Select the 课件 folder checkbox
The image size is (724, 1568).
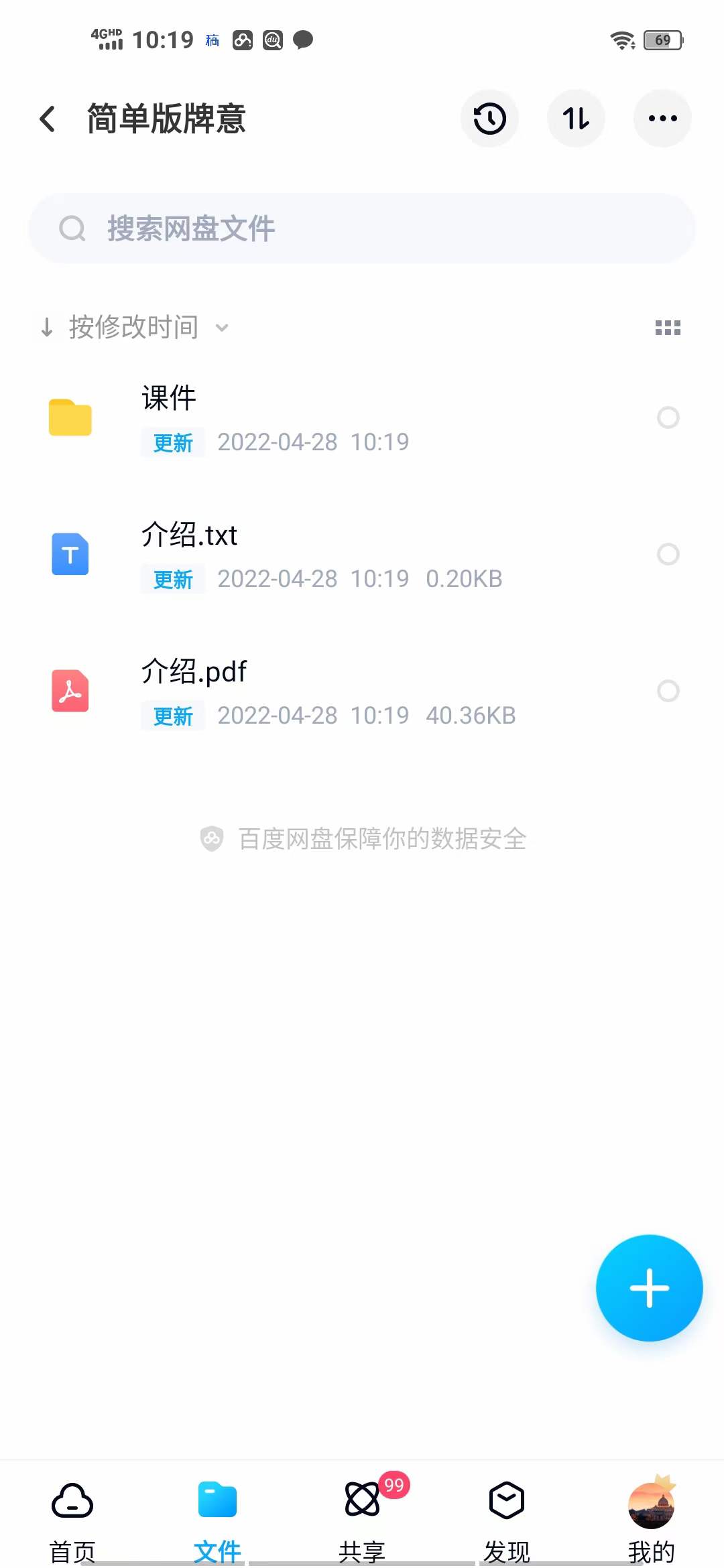coord(668,417)
